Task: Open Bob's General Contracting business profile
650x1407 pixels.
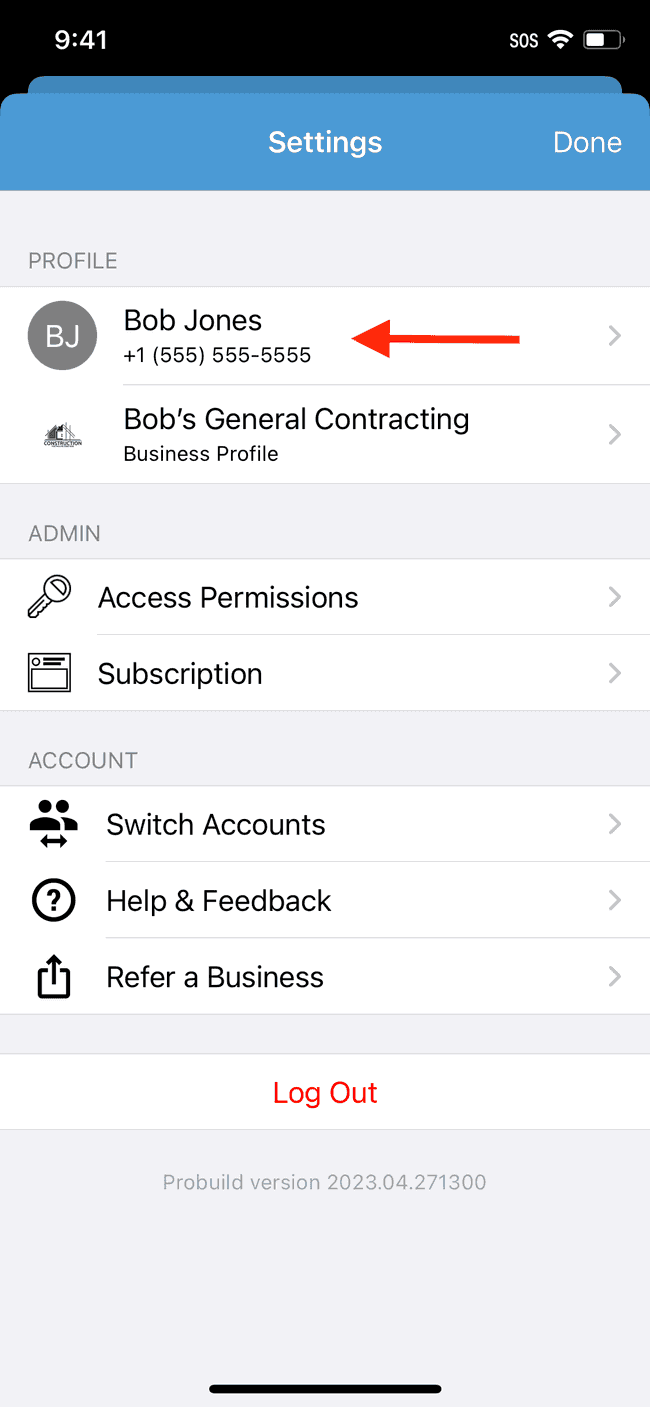Action: point(325,434)
